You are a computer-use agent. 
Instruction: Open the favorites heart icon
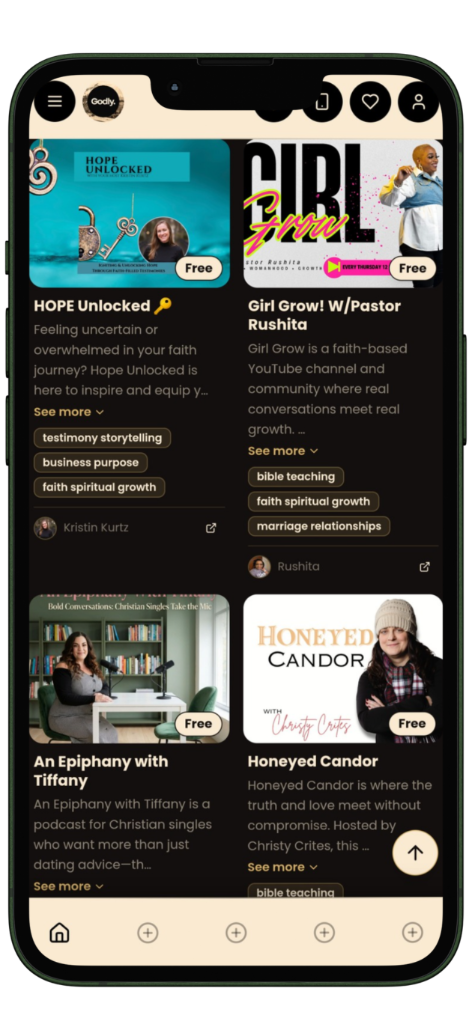tap(370, 101)
